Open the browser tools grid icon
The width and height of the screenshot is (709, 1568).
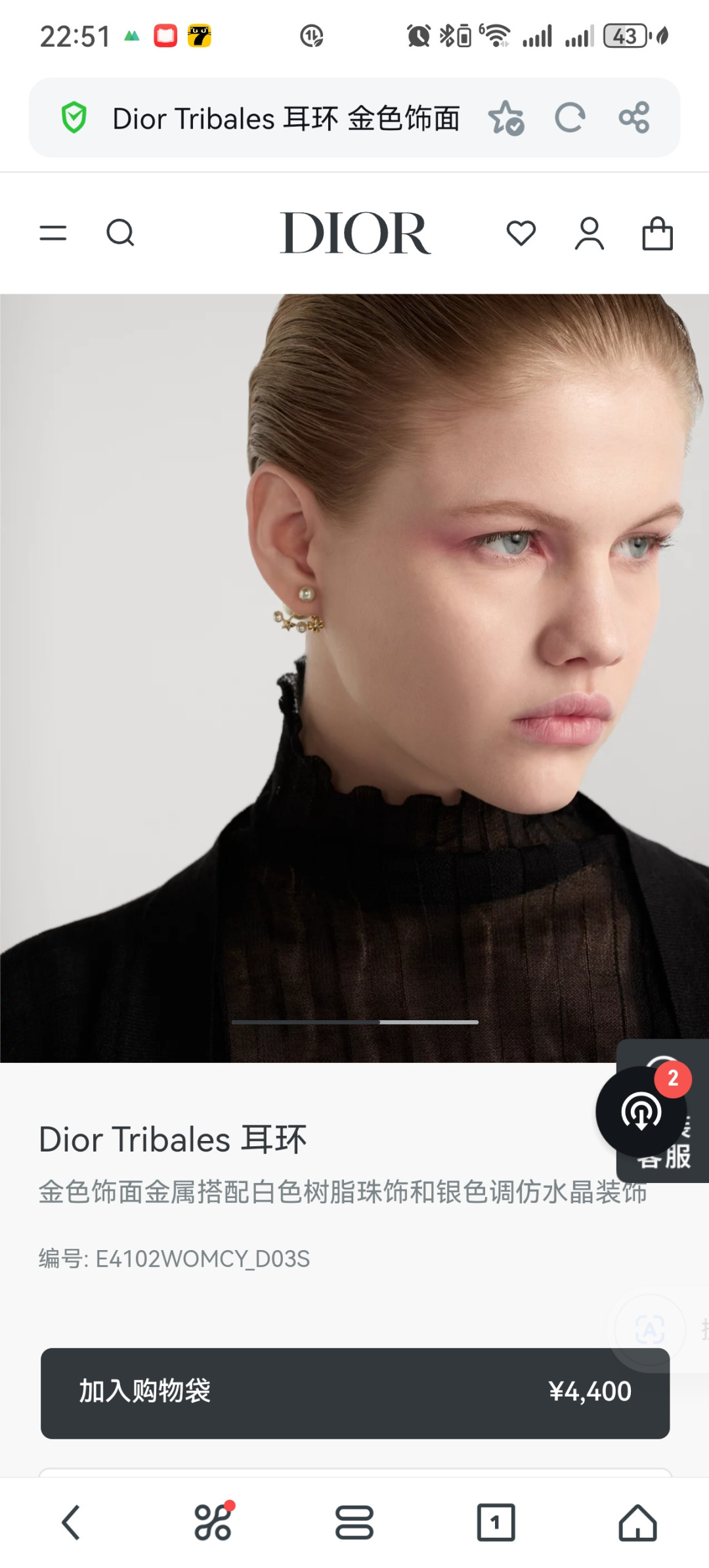[213, 1522]
